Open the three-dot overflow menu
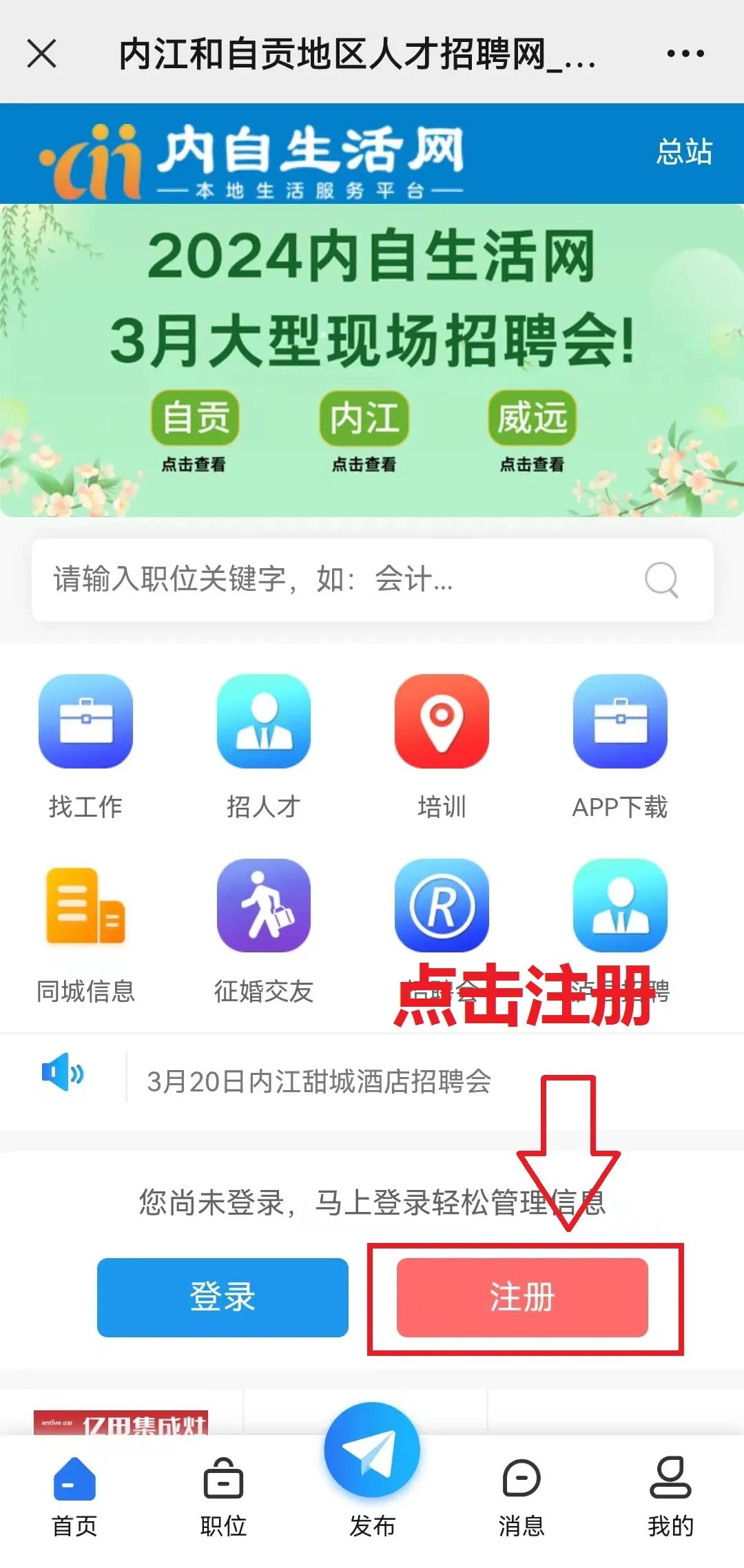The width and height of the screenshot is (744, 1568). [x=685, y=53]
